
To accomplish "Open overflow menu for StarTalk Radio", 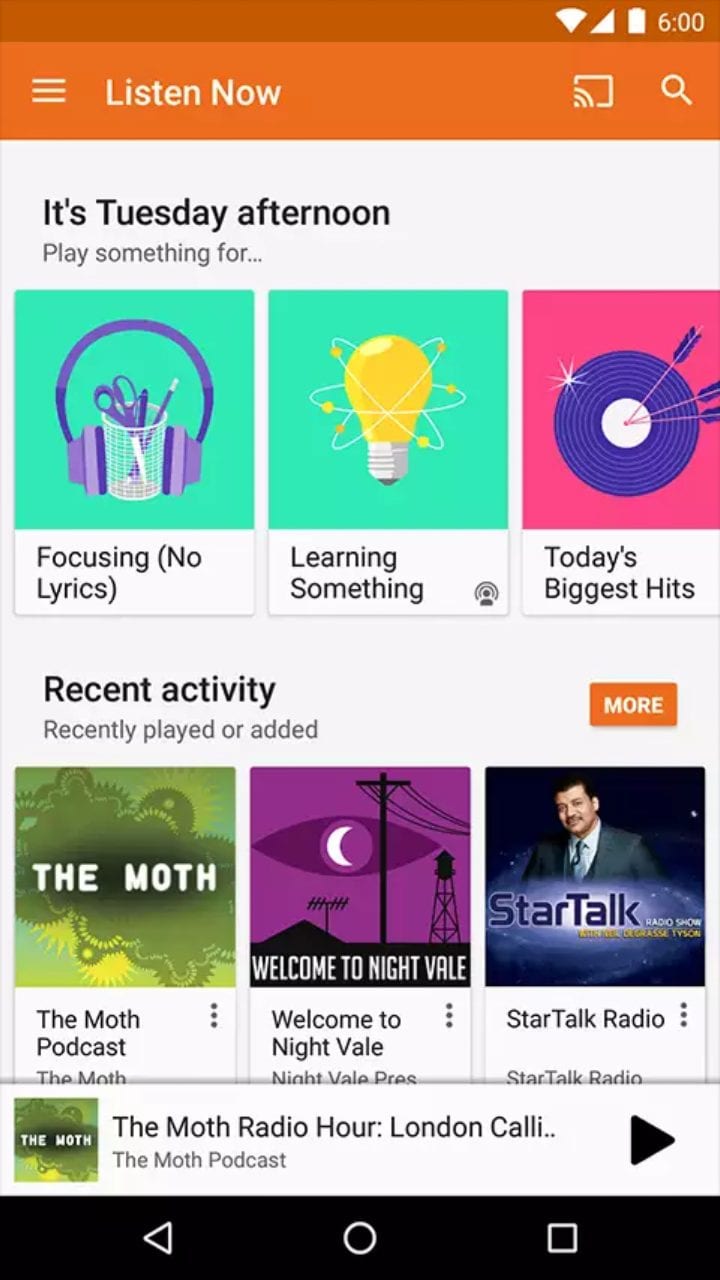I will click(683, 1017).
